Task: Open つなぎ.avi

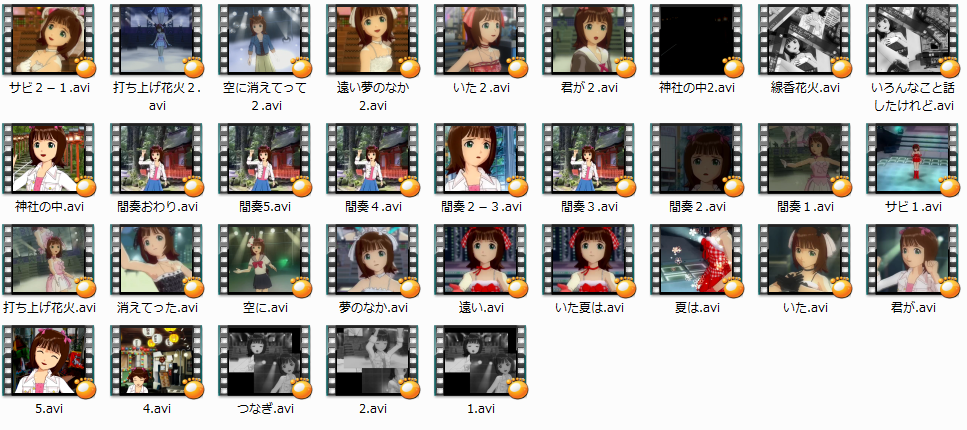Action: tap(264, 360)
